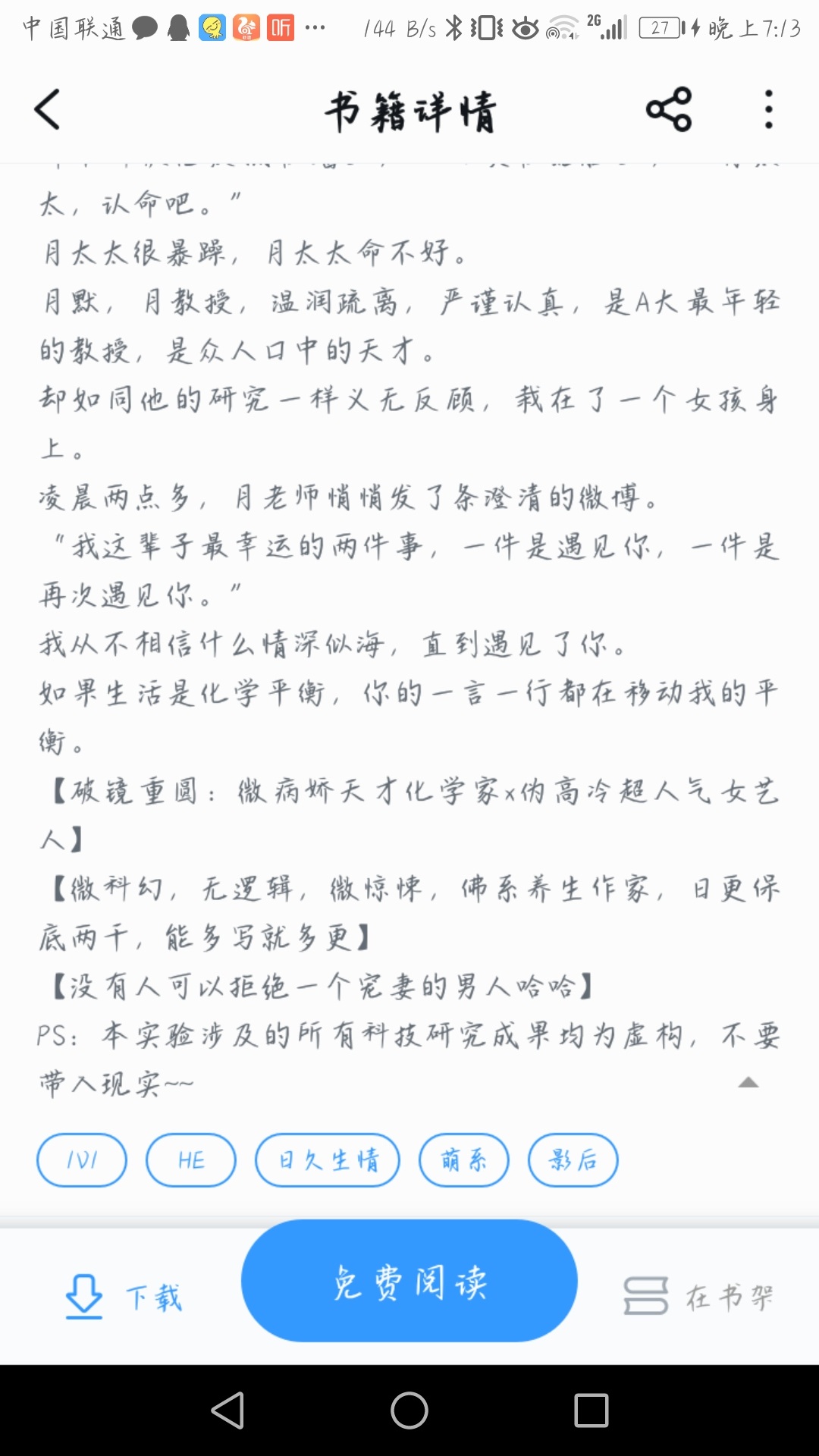819x1456 pixels.
Task: Open the overflow menu
Action: pyautogui.click(x=768, y=110)
